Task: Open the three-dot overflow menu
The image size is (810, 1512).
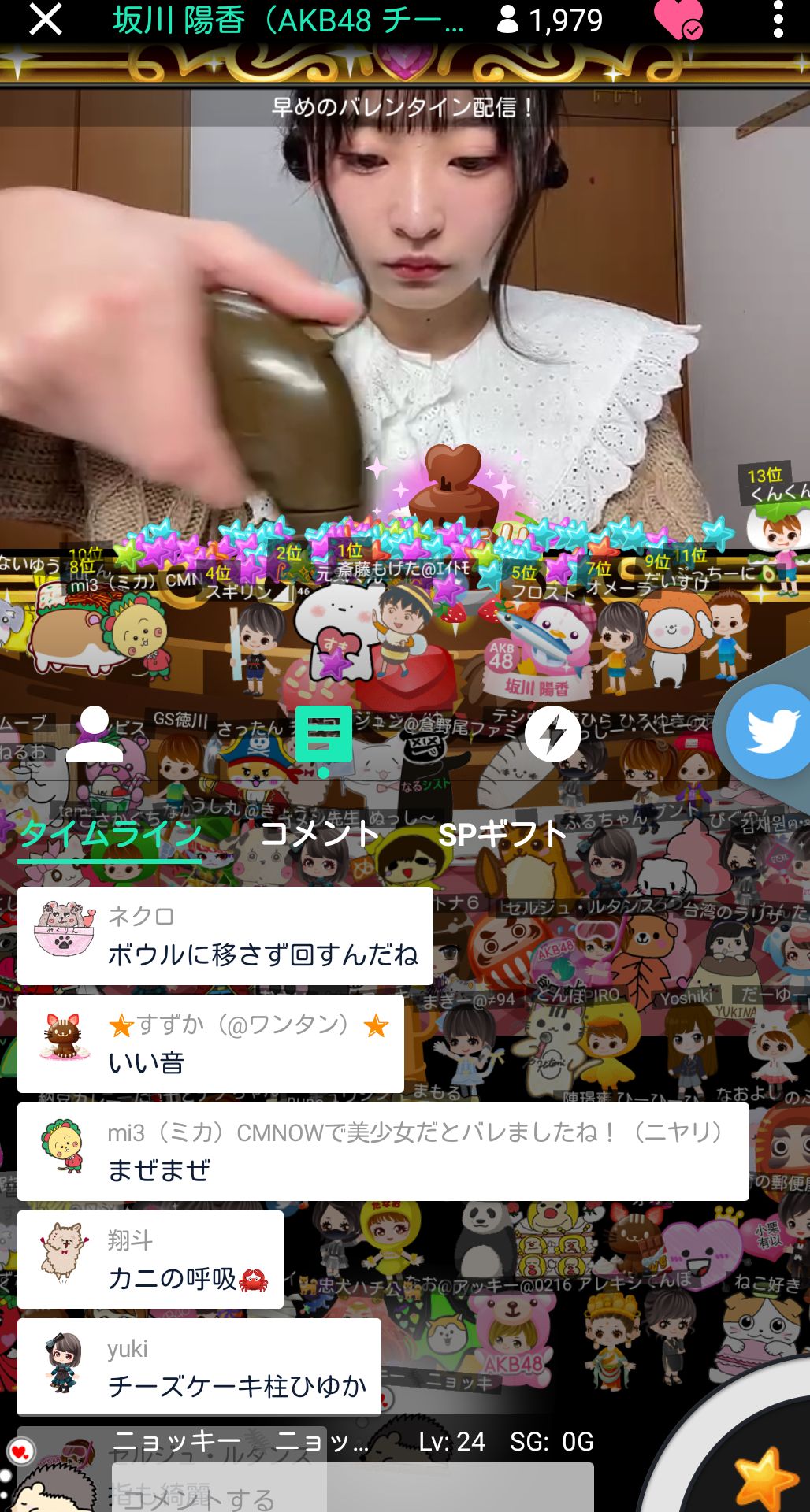Action: [x=778, y=20]
